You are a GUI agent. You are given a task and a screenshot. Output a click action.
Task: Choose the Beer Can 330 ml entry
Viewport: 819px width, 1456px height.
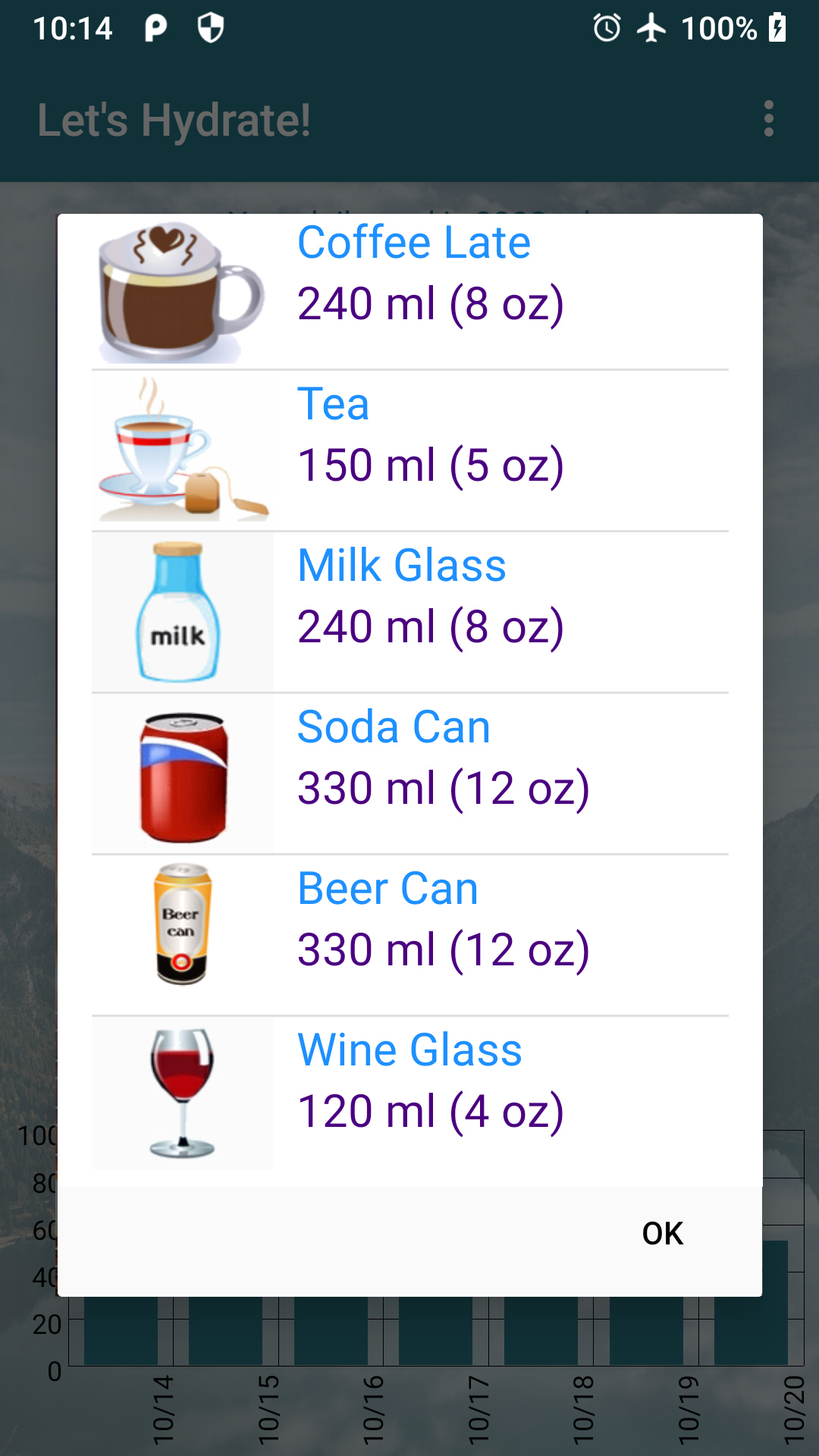409,935
